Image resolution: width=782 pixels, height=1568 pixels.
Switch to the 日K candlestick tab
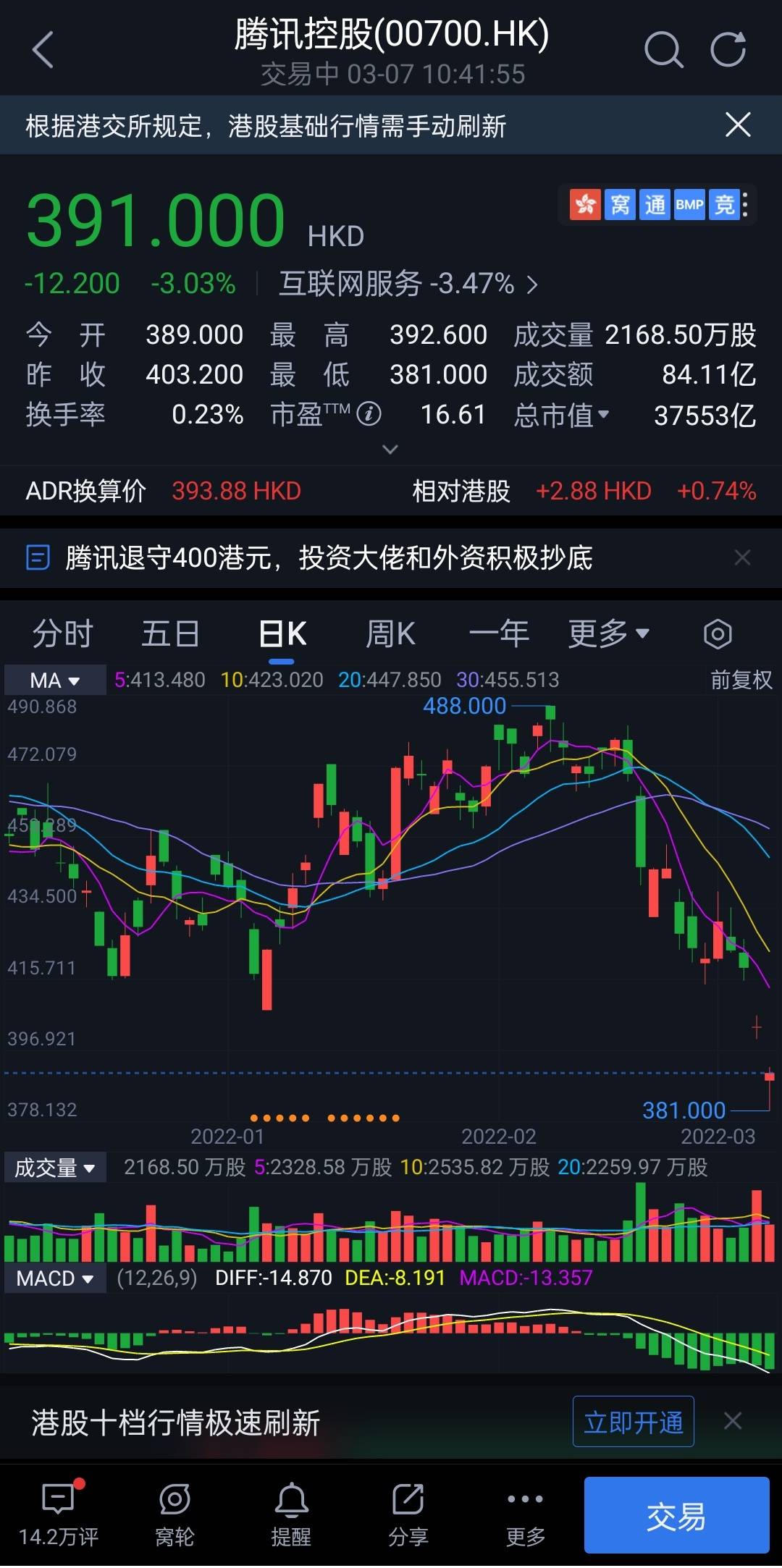tap(282, 633)
